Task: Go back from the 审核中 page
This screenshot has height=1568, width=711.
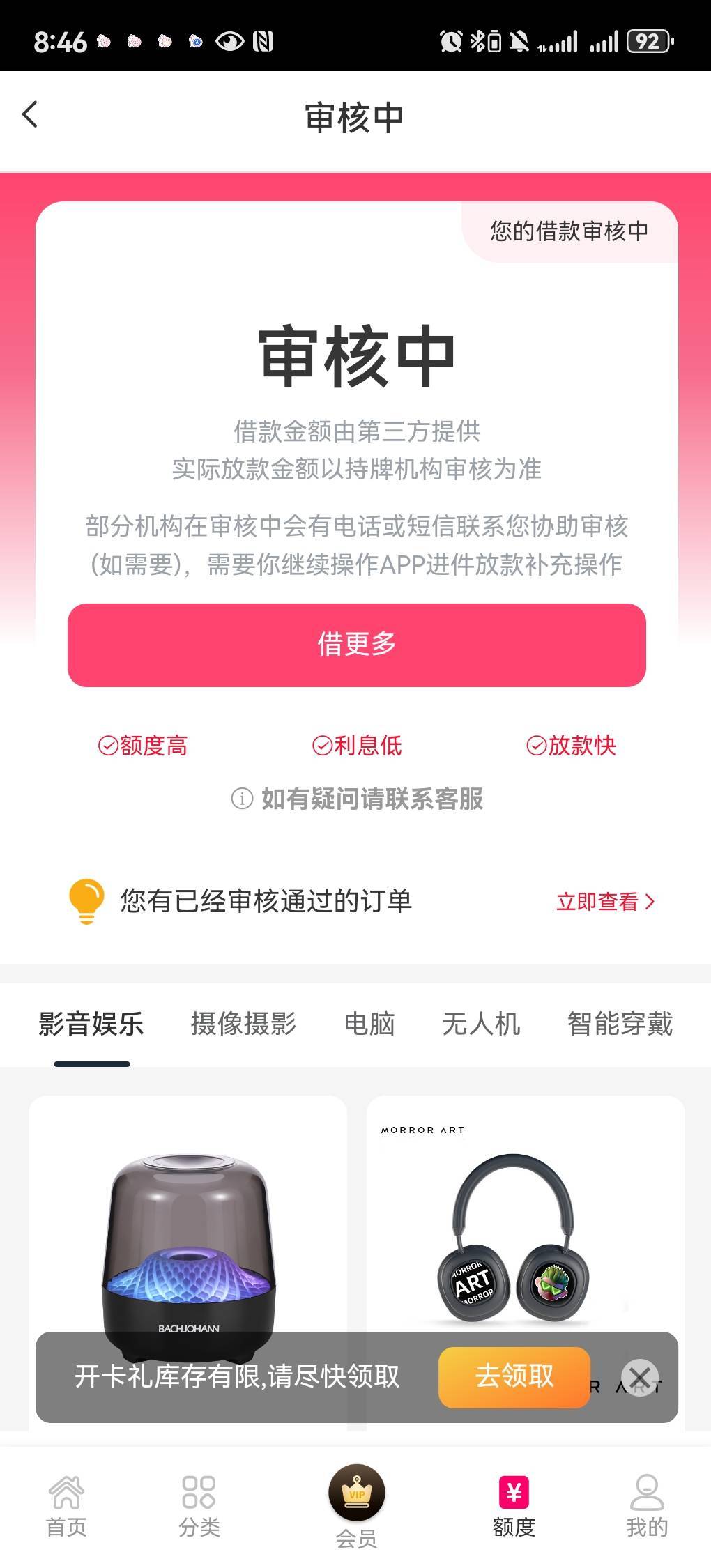Action: pos(30,115)
